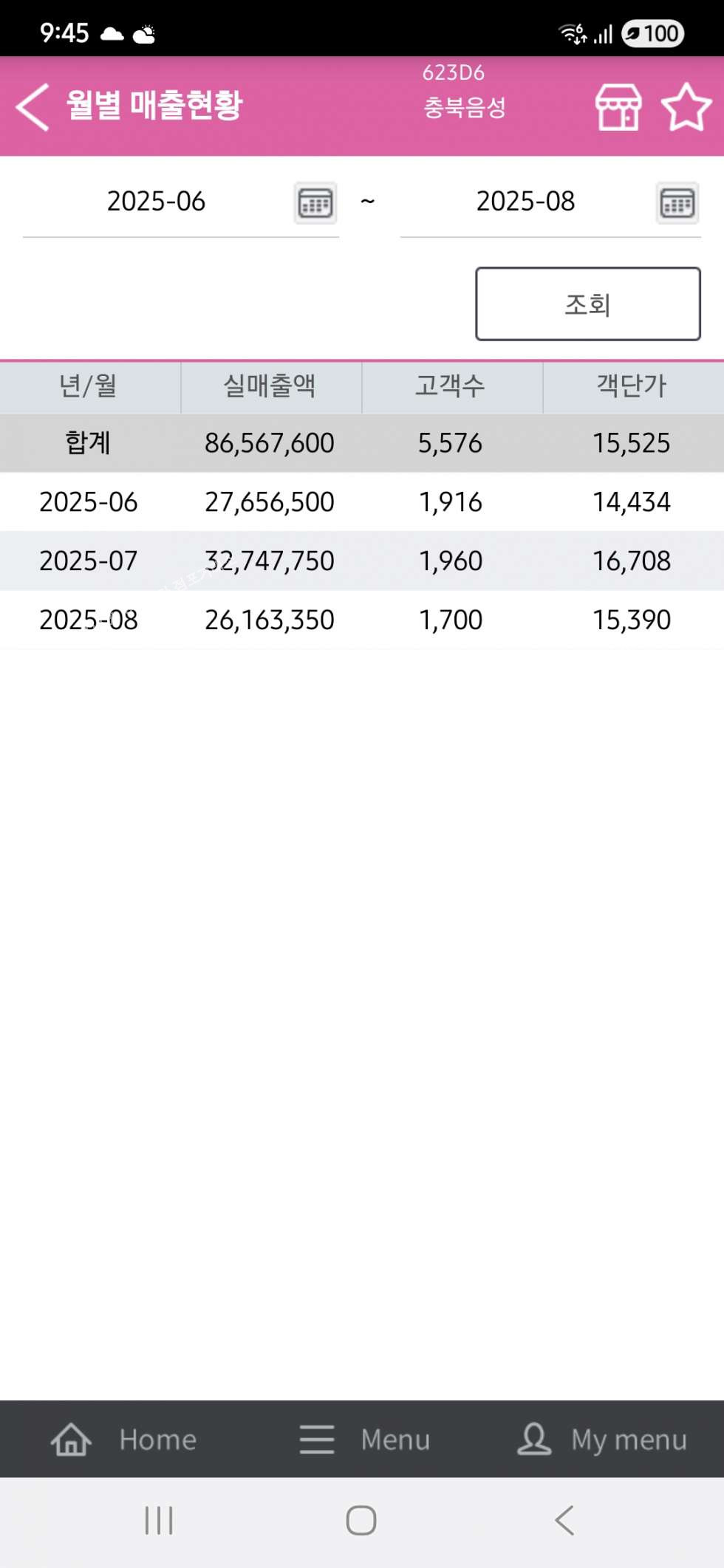
Task: Open recent apps from the navigation bar
Action: pos(159,1521)
